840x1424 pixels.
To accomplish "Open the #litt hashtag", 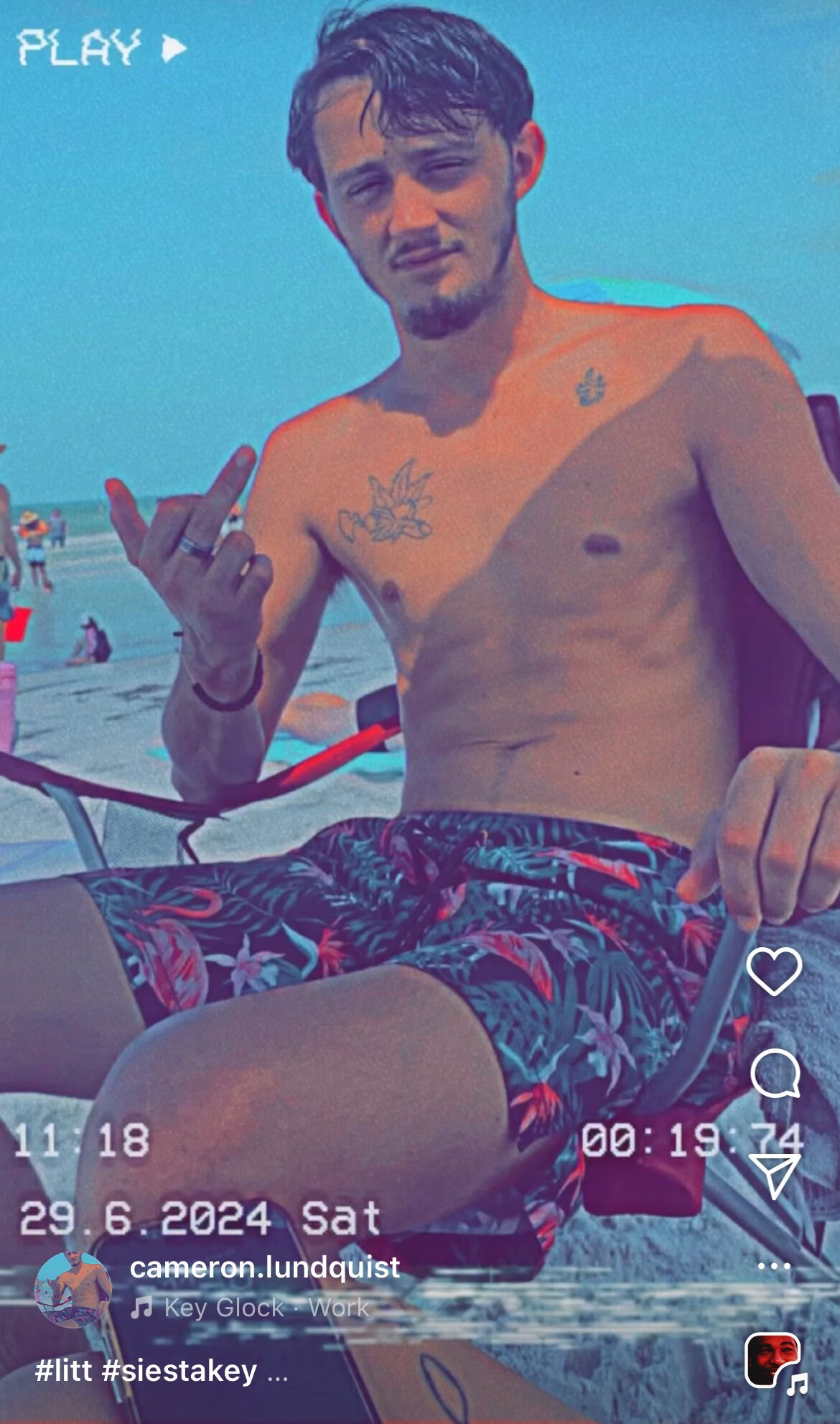I will tap(63, 1371).
